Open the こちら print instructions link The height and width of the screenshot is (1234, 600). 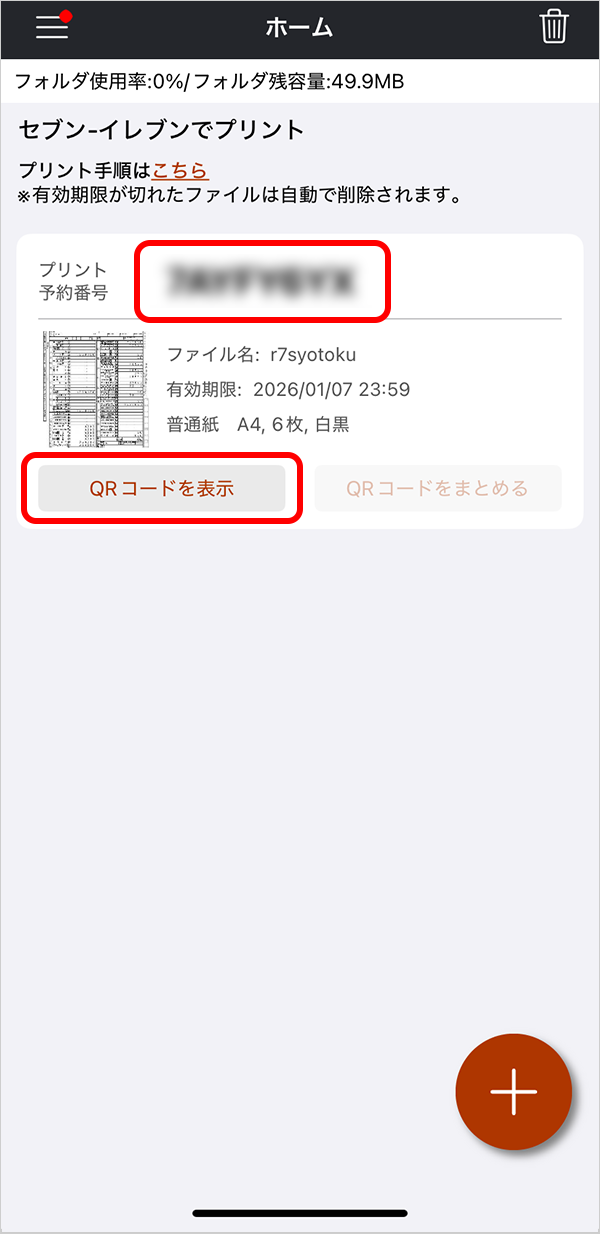coord(180,171)
